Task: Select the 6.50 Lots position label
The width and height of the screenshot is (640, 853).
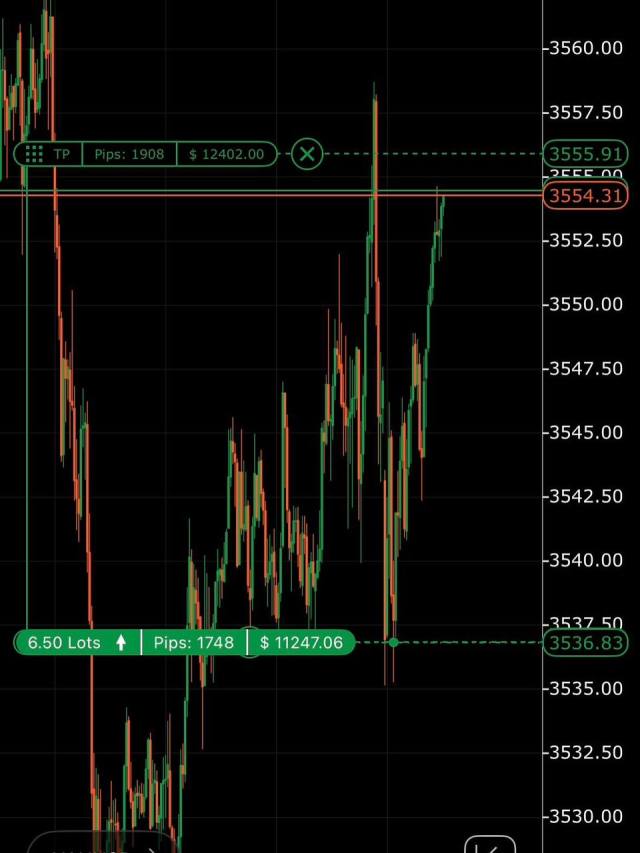Action: 64,642
